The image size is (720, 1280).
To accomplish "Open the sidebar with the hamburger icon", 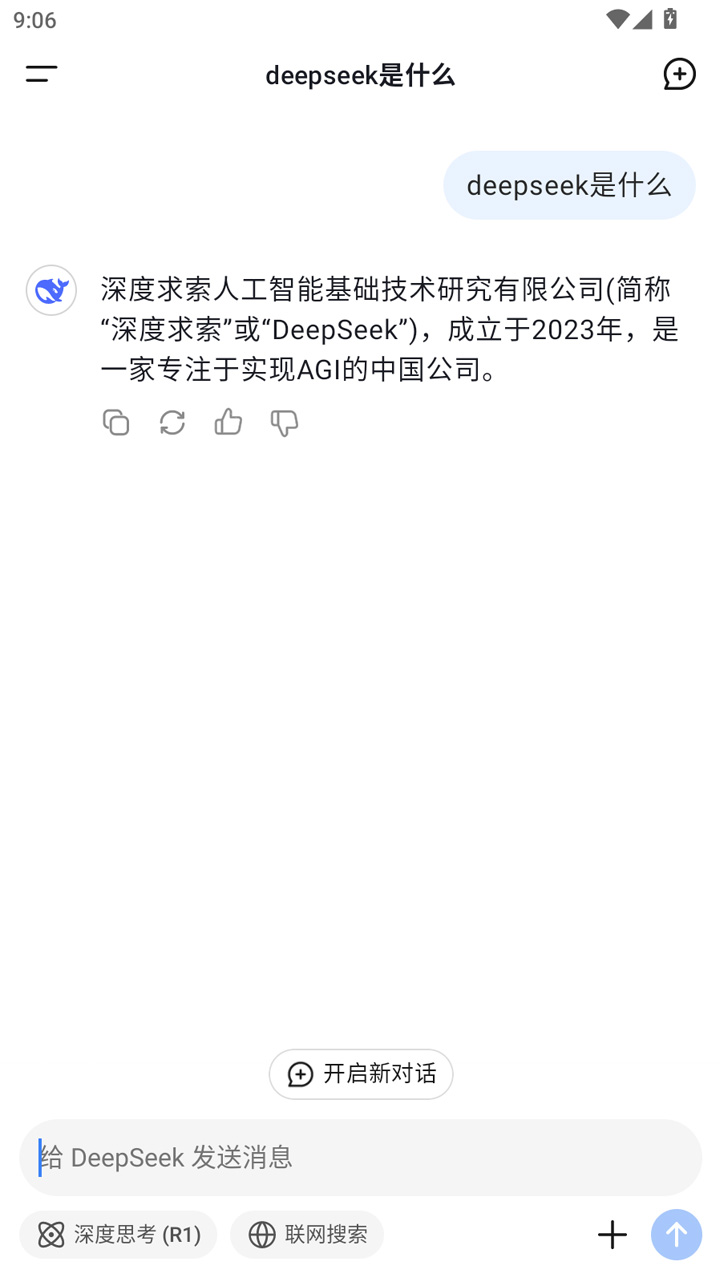I will (x=40, y=74).
